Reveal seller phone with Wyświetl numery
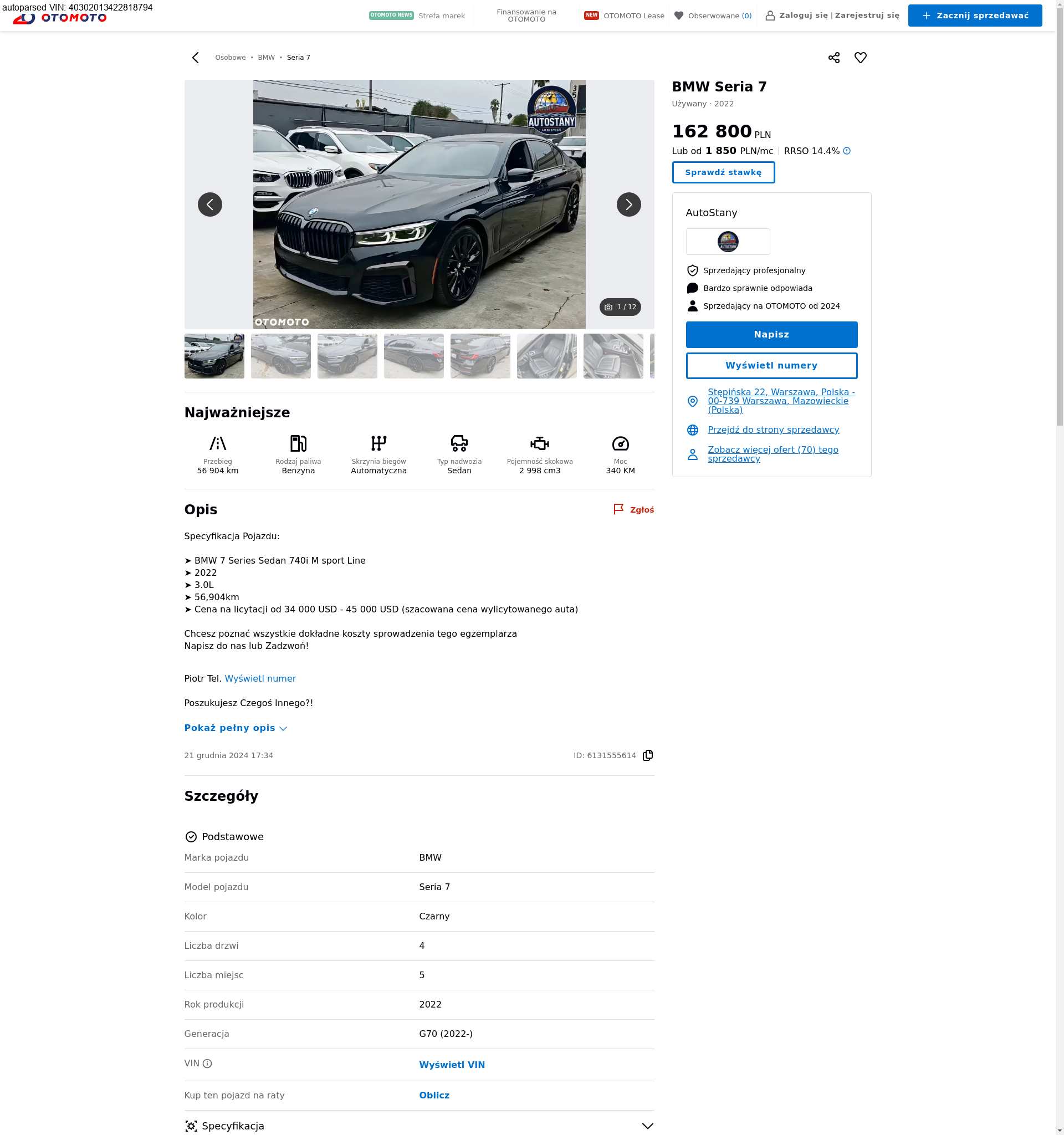The width and height of the screenshot is (1064, 1135). (x=771, y=365)
